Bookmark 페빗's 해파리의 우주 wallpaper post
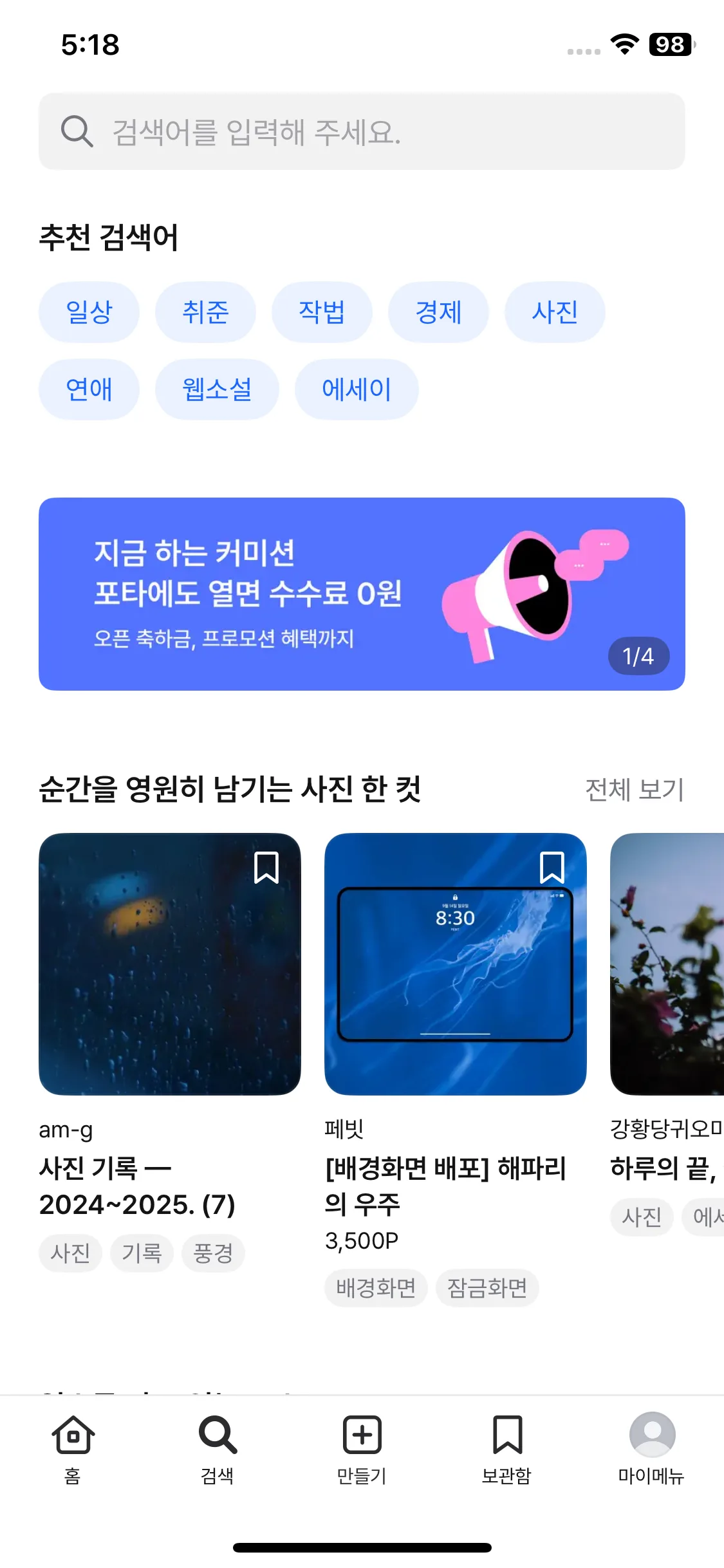The width and height of the screenshot is (724, 1568). pos(552,868)
